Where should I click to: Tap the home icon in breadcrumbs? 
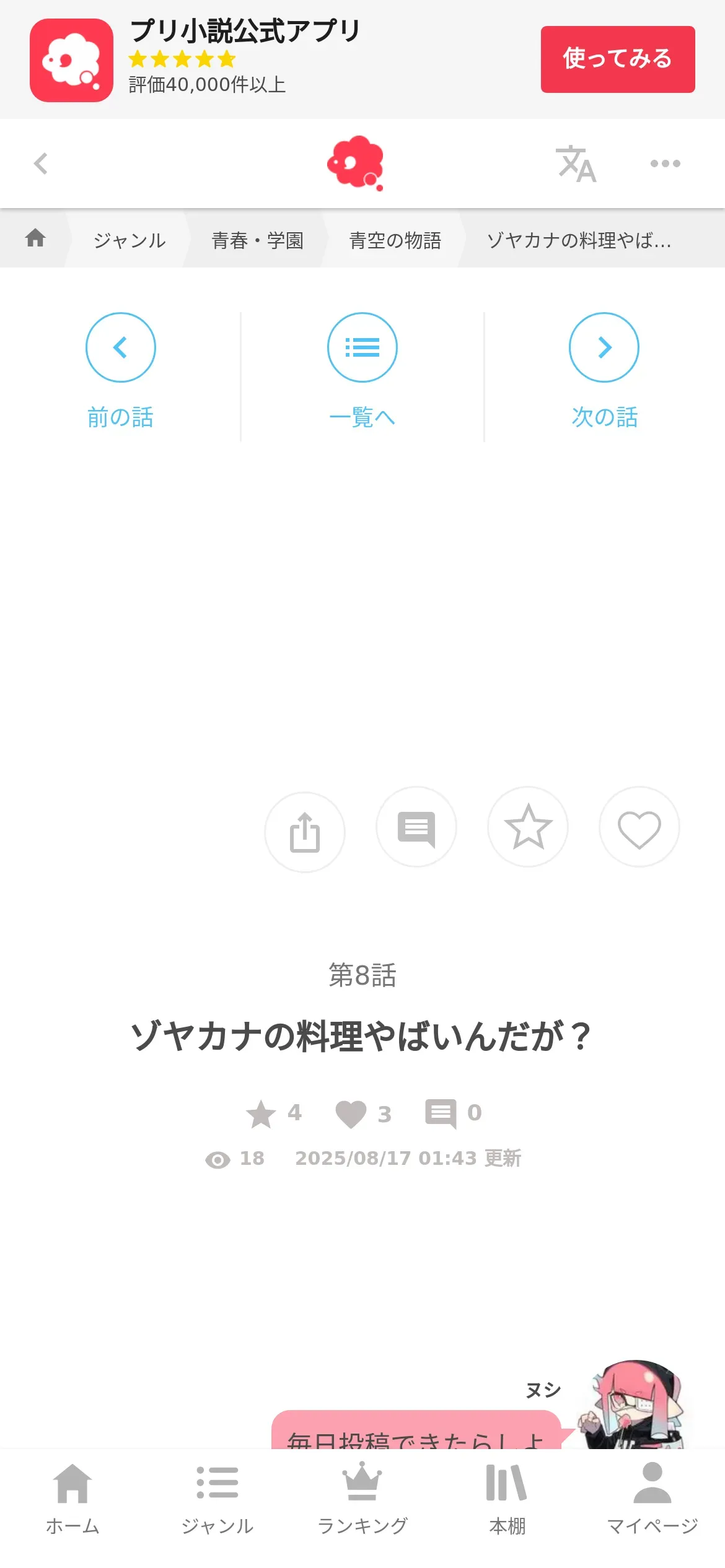35,238
